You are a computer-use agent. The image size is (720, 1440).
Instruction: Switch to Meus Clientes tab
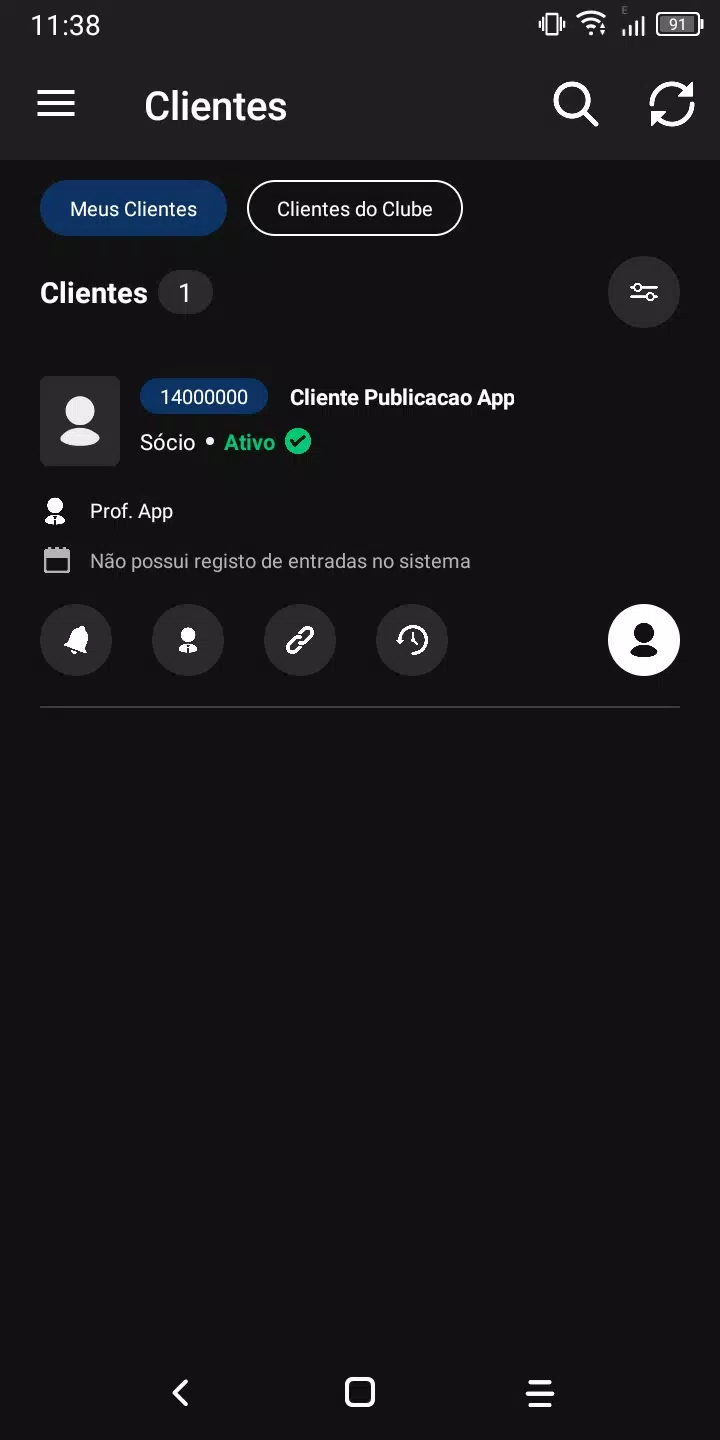click(x=133, y=209)
